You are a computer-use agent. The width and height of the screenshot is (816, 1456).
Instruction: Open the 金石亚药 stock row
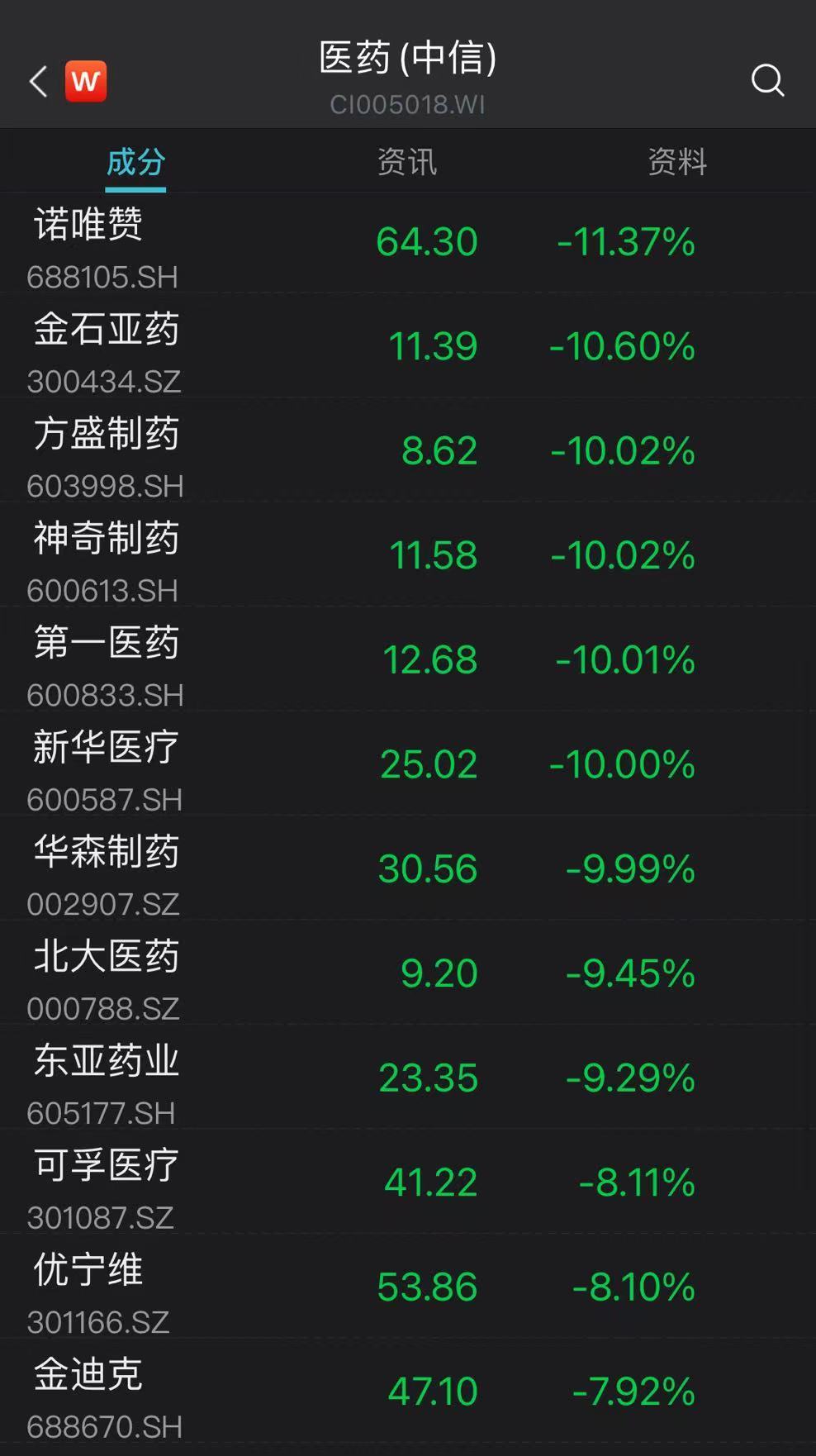point(408,345)
